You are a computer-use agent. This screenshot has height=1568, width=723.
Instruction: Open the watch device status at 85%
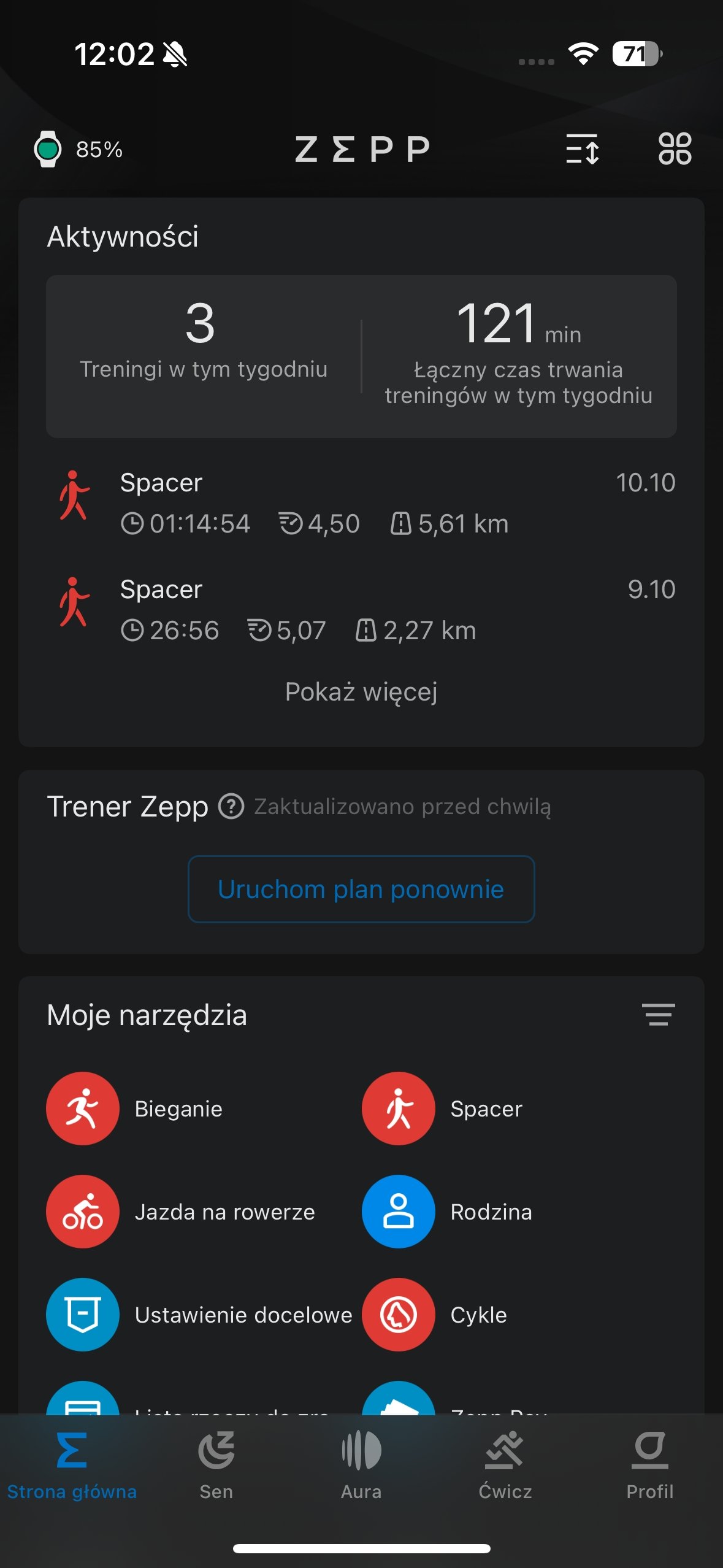(x=78, y=149)
